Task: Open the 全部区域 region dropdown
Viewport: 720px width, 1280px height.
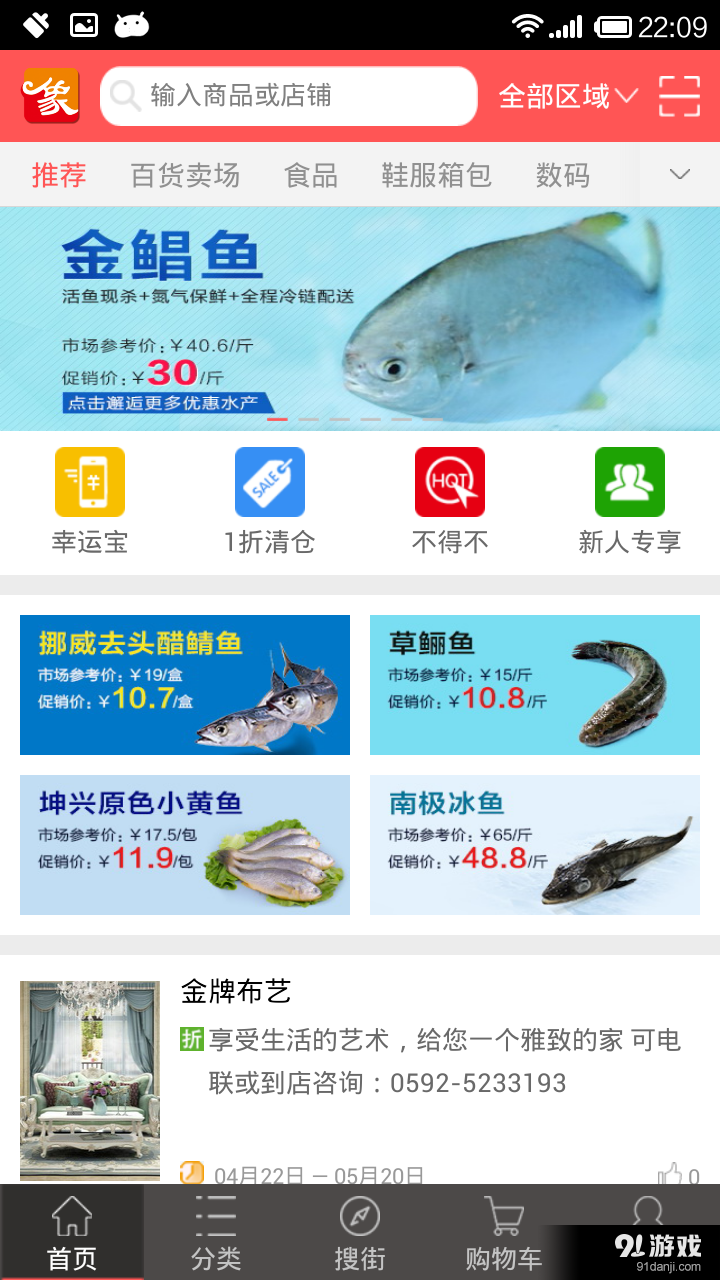Action: [x=565, y=96]
